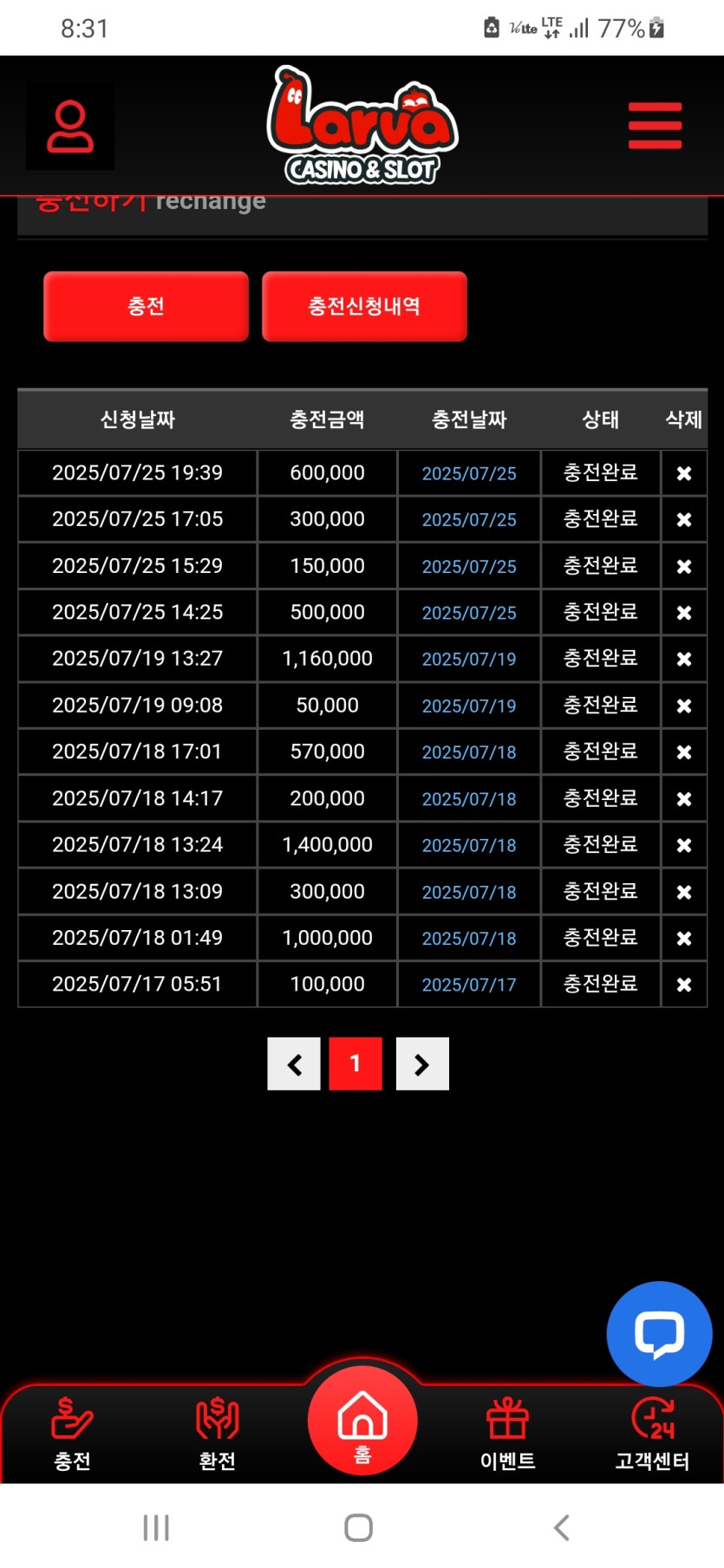Open the red hamburger menu
Image resolution: width=724 pixels, height=1568 pixels.
click(x=655, y=126)
